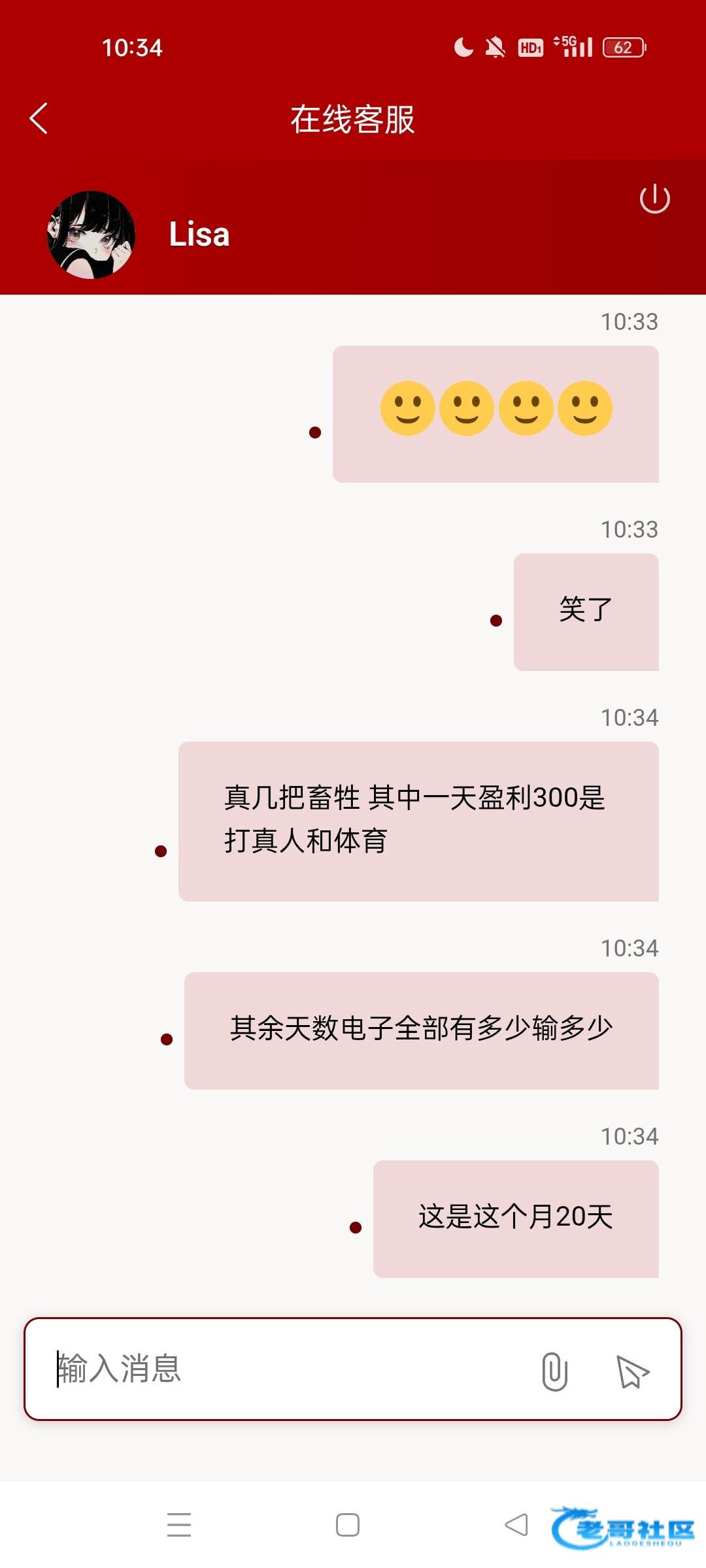This screenshot has width=706, height=1568.
Task: Open the system recent apps menu
Action: click(178, 1525)
